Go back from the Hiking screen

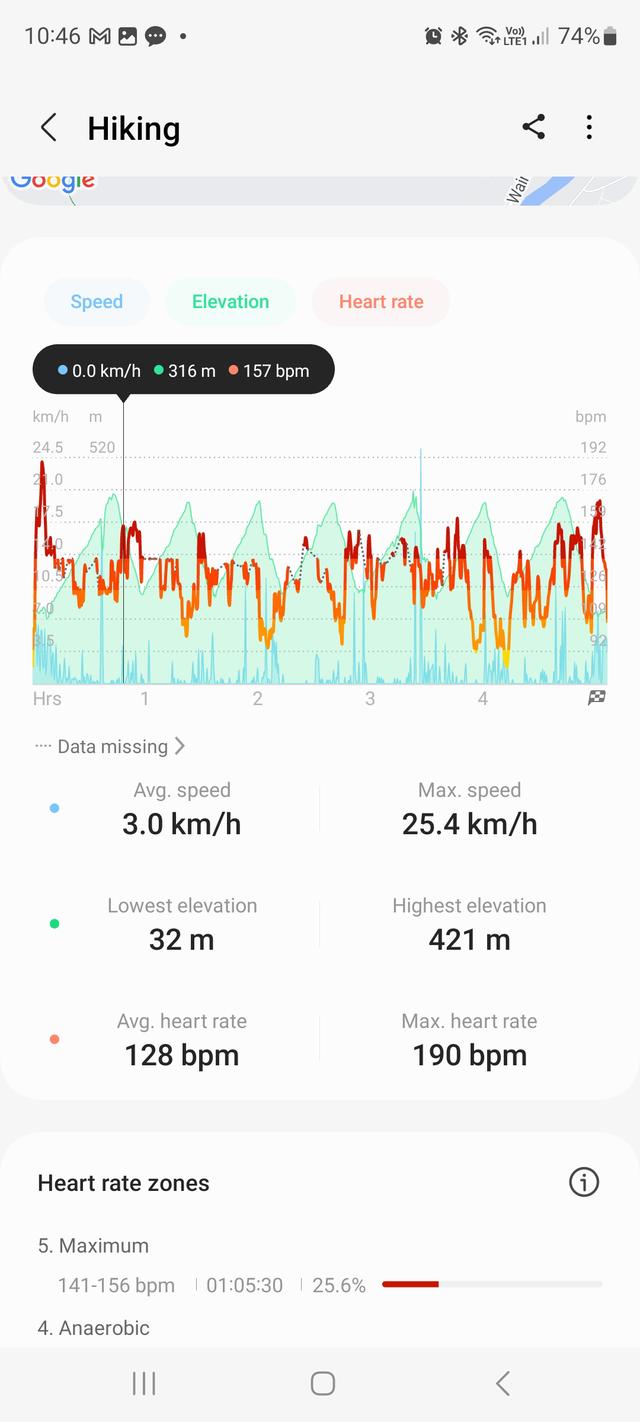pos(48,128)
